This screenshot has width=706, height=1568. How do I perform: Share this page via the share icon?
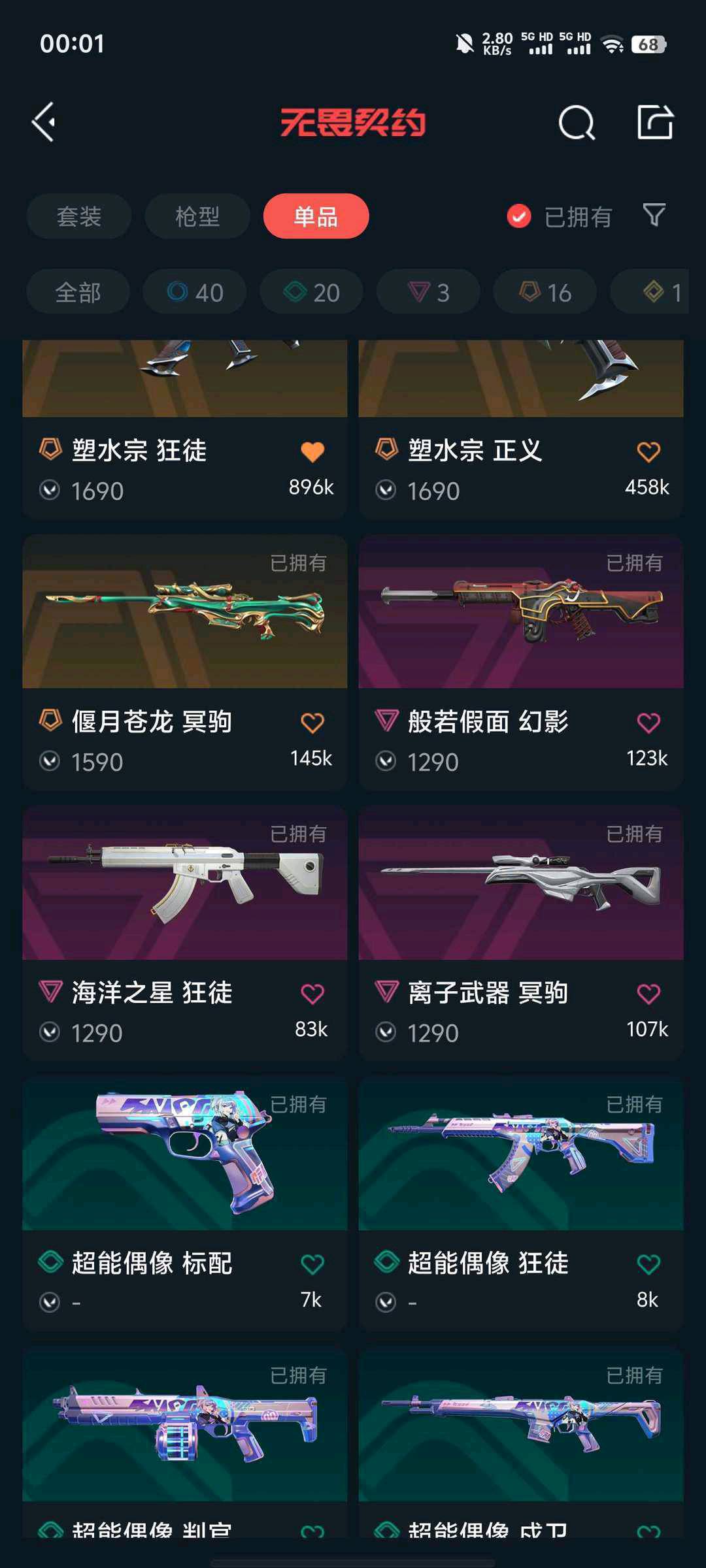click(x=655, y=122)
